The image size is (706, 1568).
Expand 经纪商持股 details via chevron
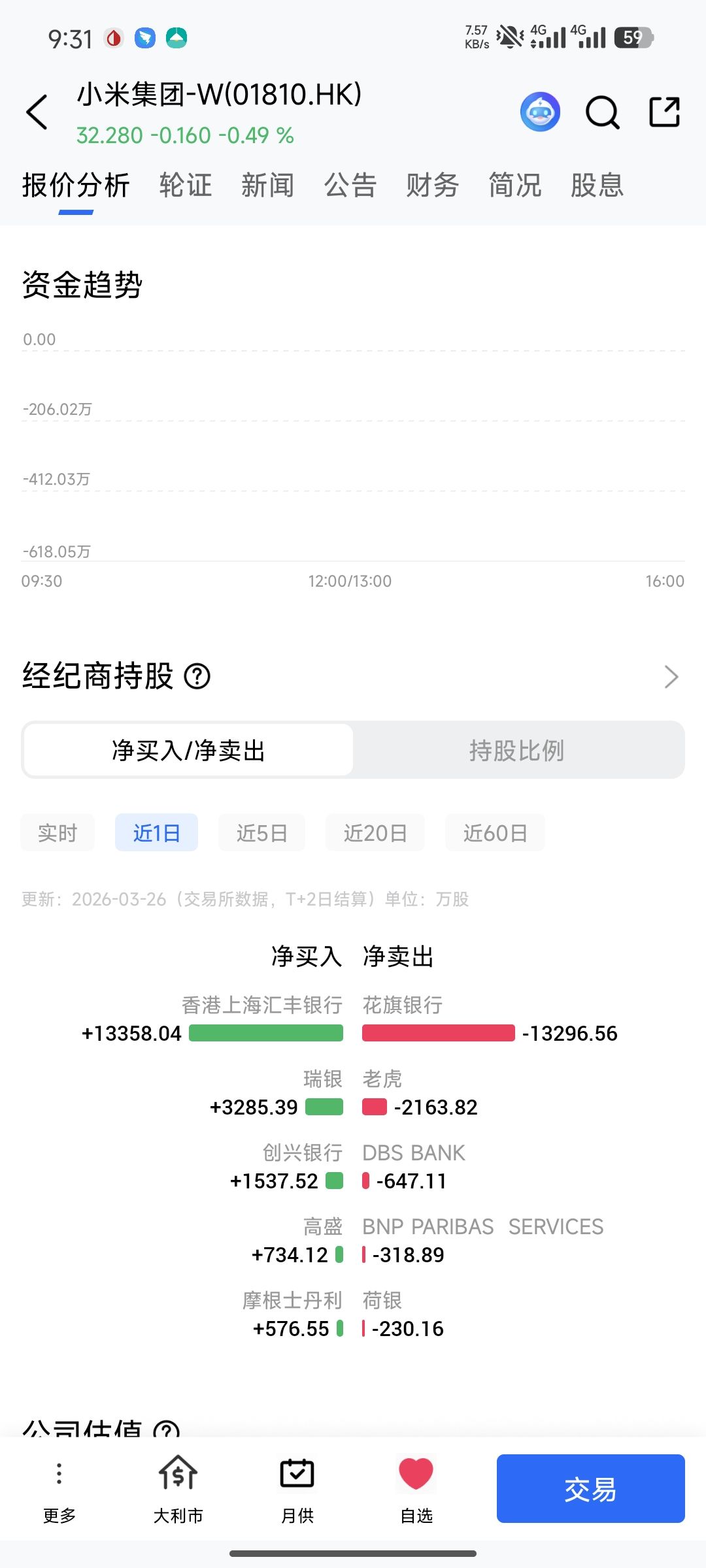click(671, 677)
